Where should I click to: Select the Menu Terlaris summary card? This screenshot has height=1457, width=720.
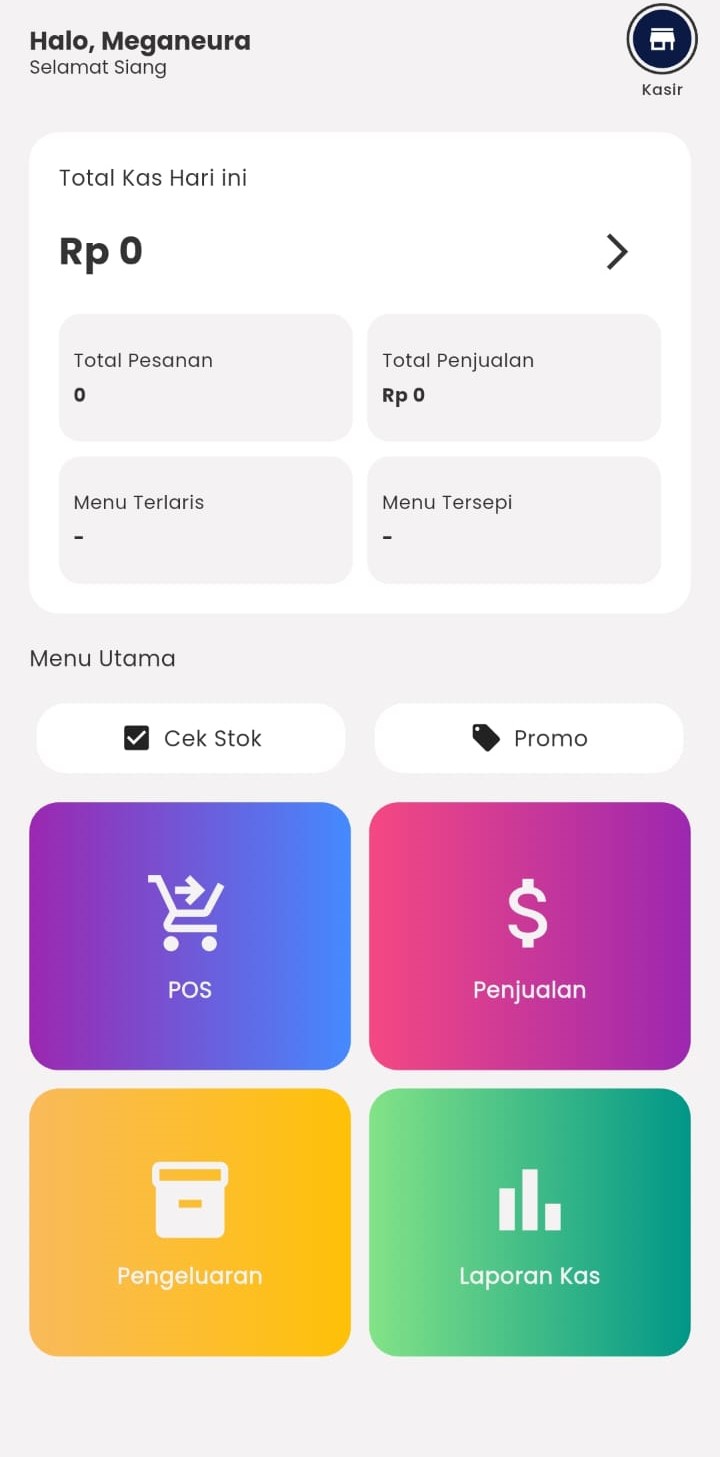(205, 519)
